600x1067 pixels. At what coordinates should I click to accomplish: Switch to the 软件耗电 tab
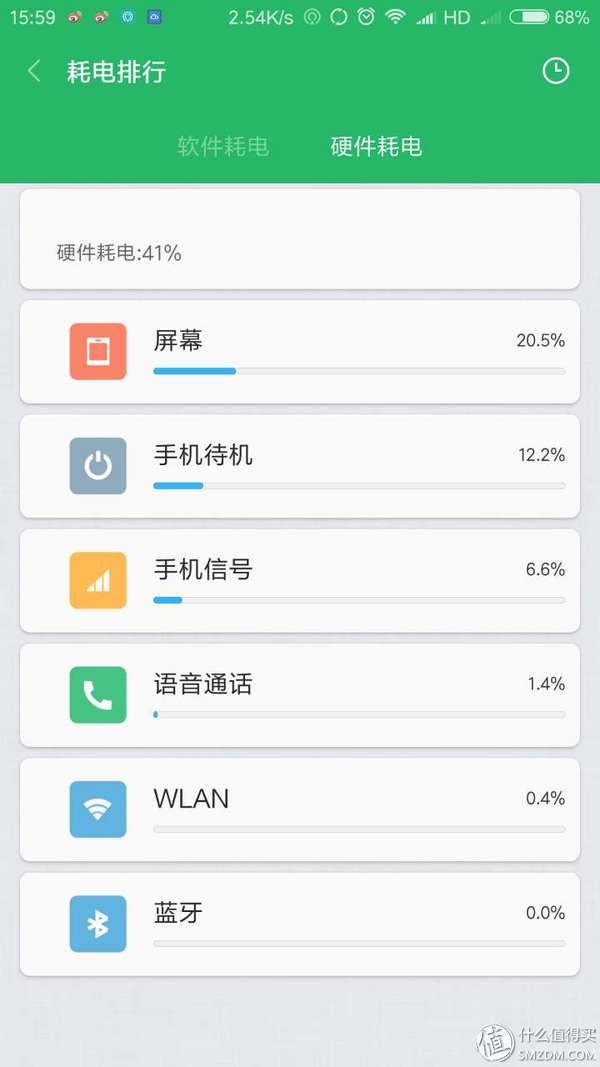coord(223,147)
